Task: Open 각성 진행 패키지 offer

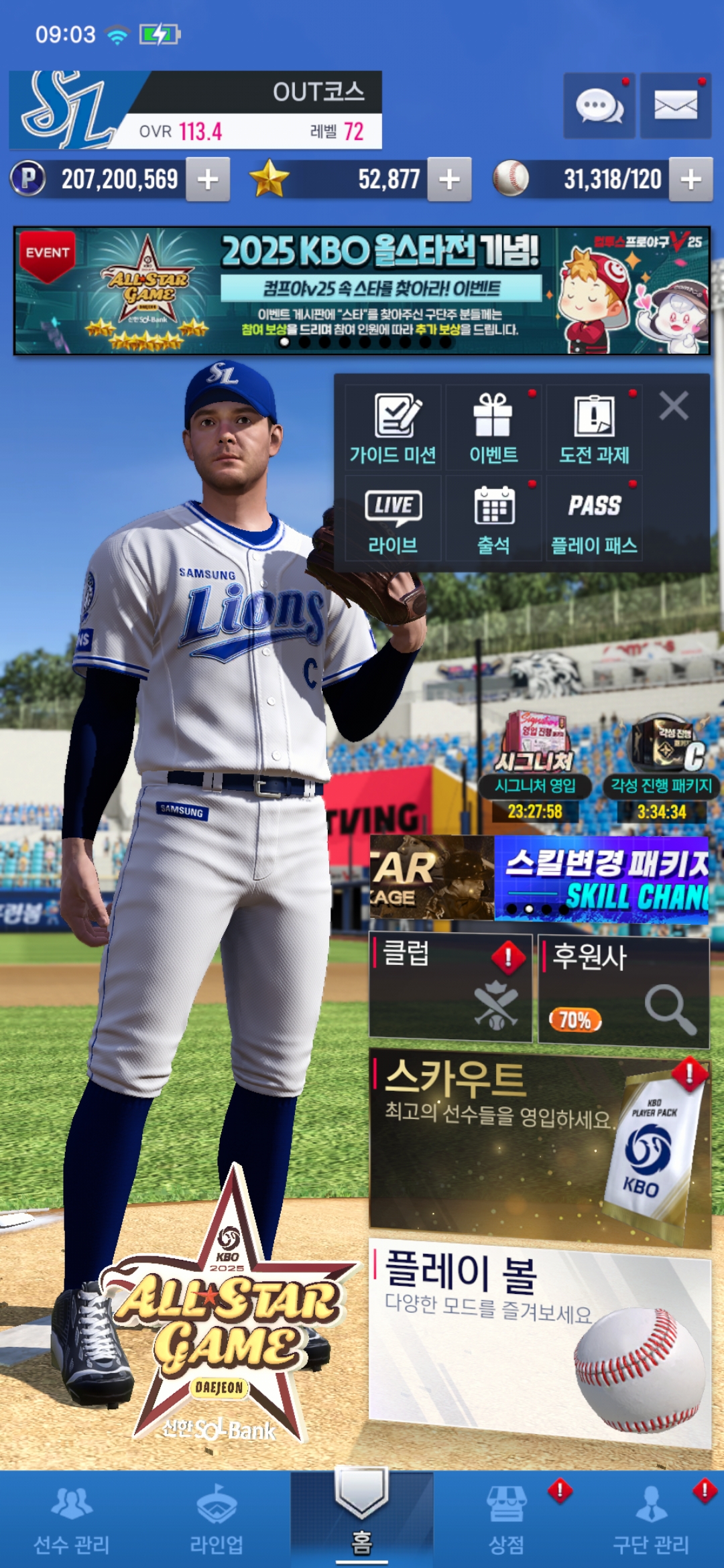Action: tap(662, 768)
